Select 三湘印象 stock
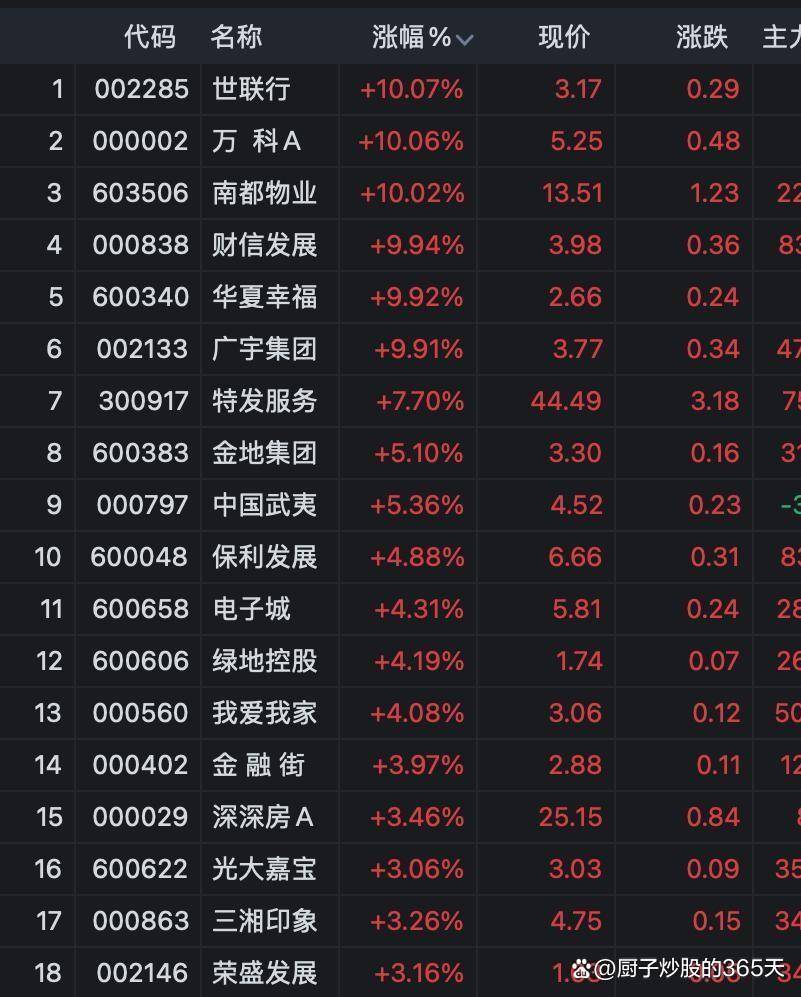The height and width of the screenshot is (997, 801). 264,921
